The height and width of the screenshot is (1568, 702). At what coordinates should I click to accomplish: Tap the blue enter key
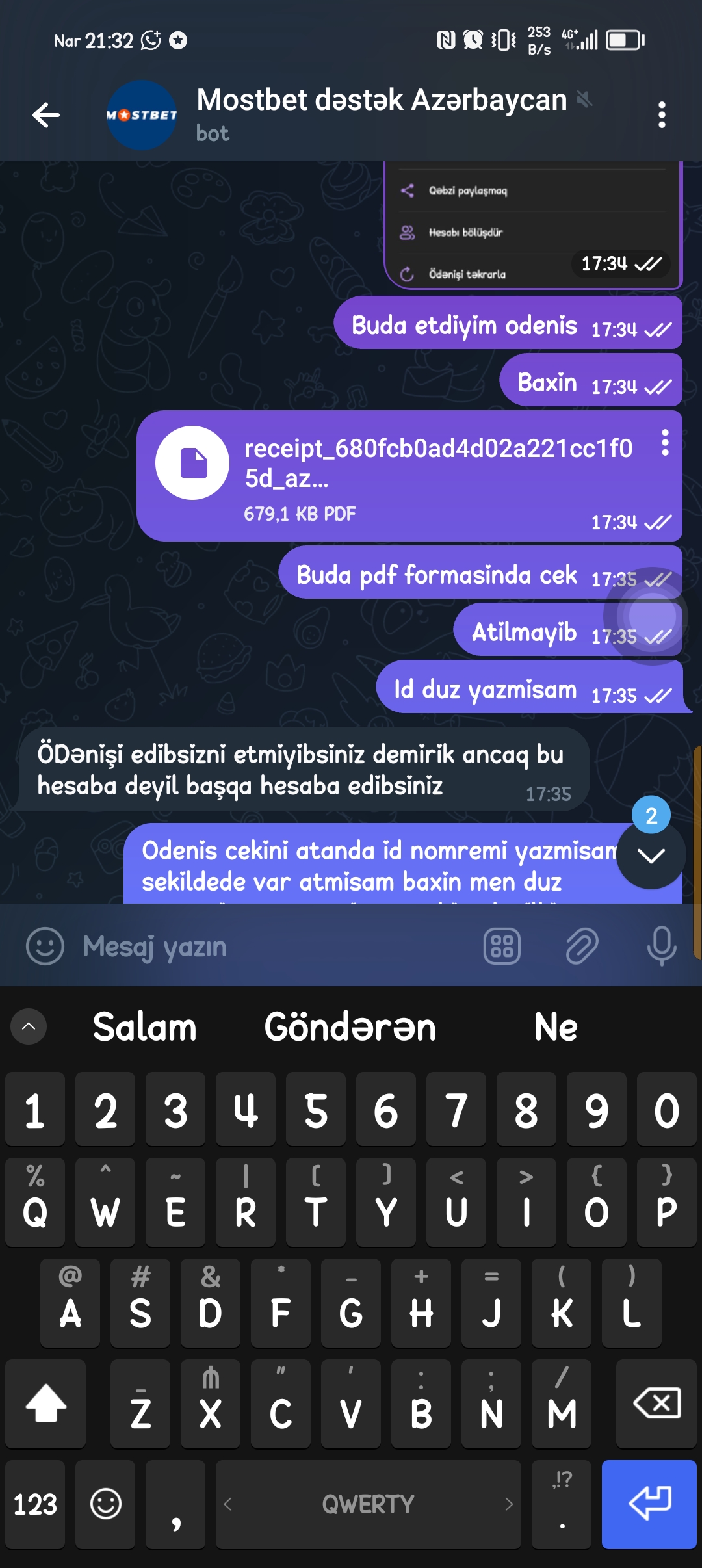click(x=649, y=1504)
